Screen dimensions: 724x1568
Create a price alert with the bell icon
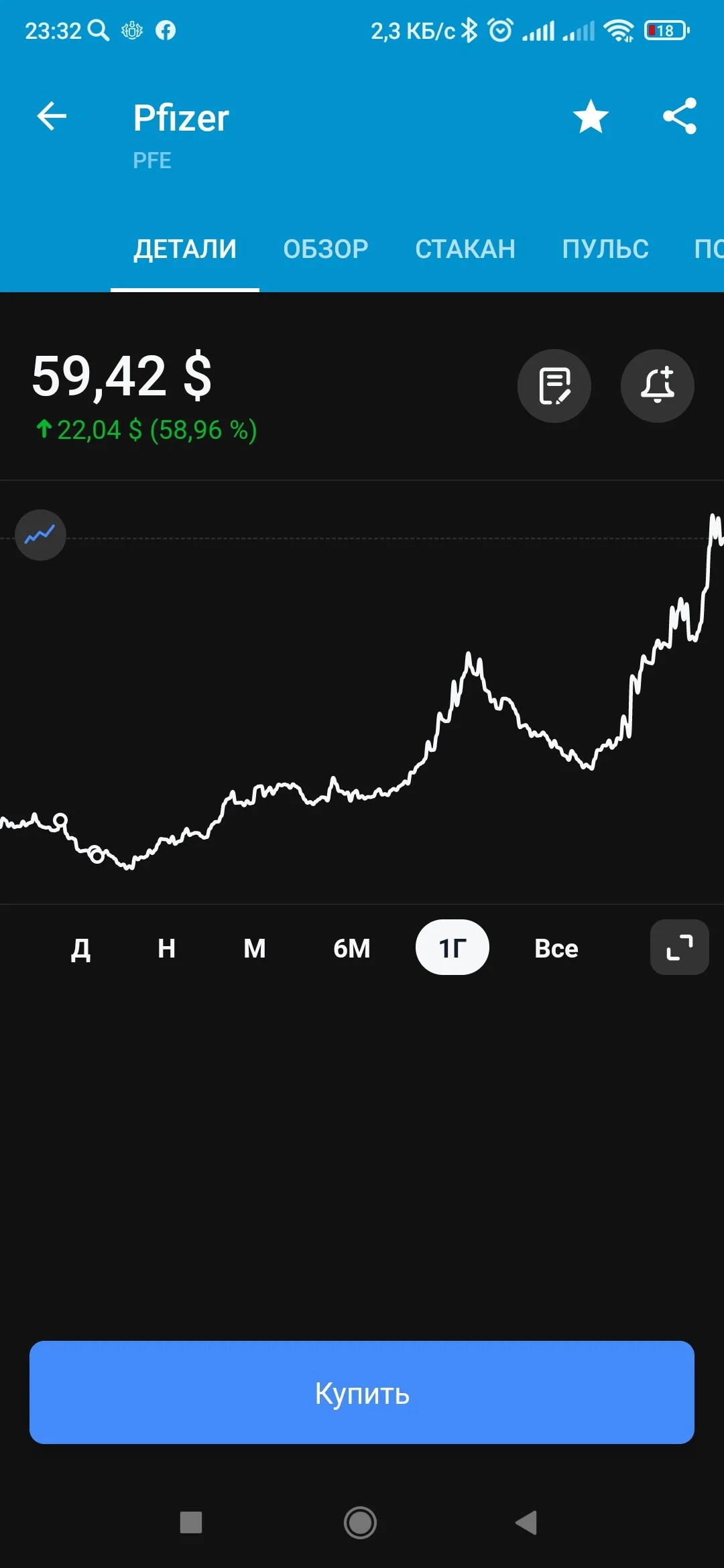click(x=658, y=386)
